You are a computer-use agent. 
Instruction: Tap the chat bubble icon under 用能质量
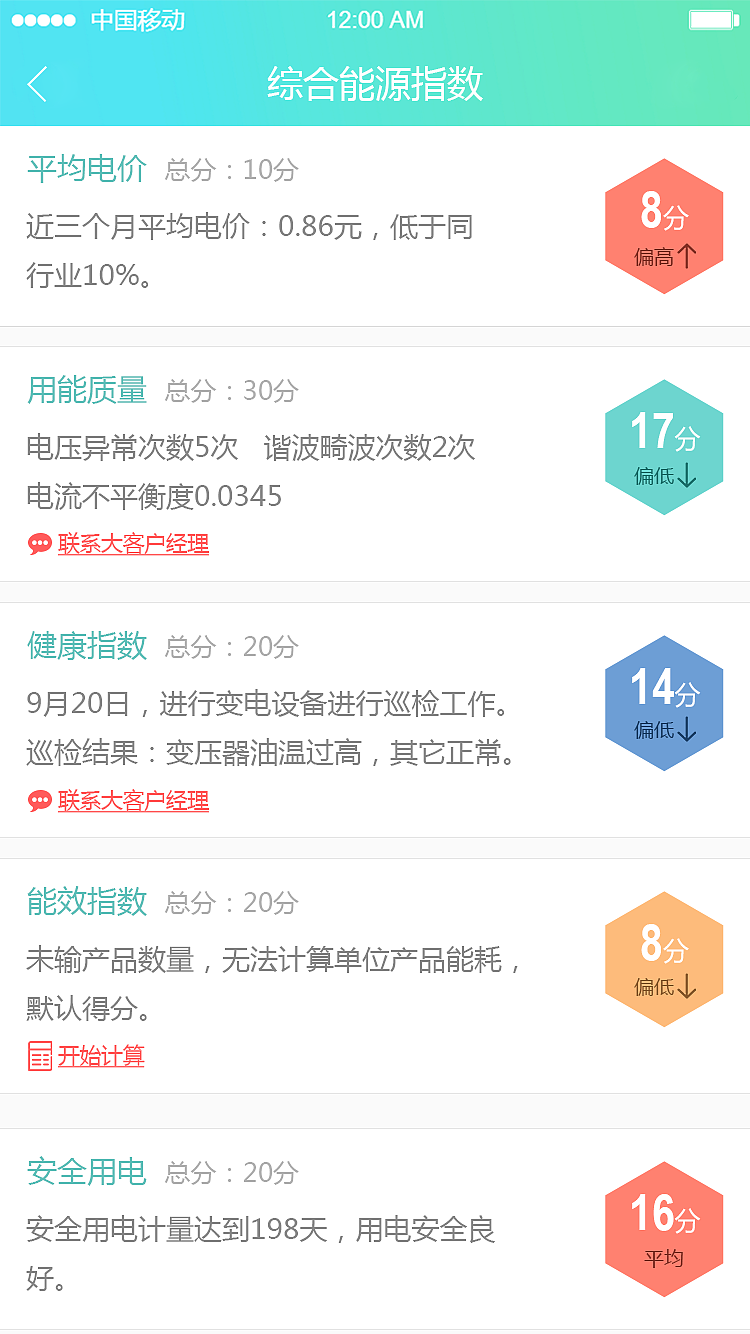coord(40,545)
